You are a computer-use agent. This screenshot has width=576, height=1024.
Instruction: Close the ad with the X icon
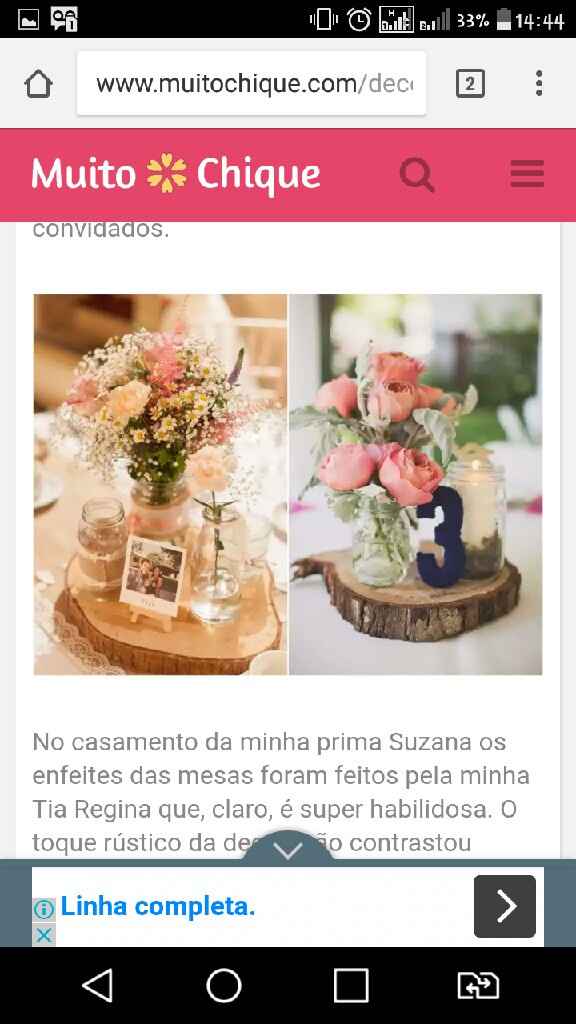(x=44, y=935)
